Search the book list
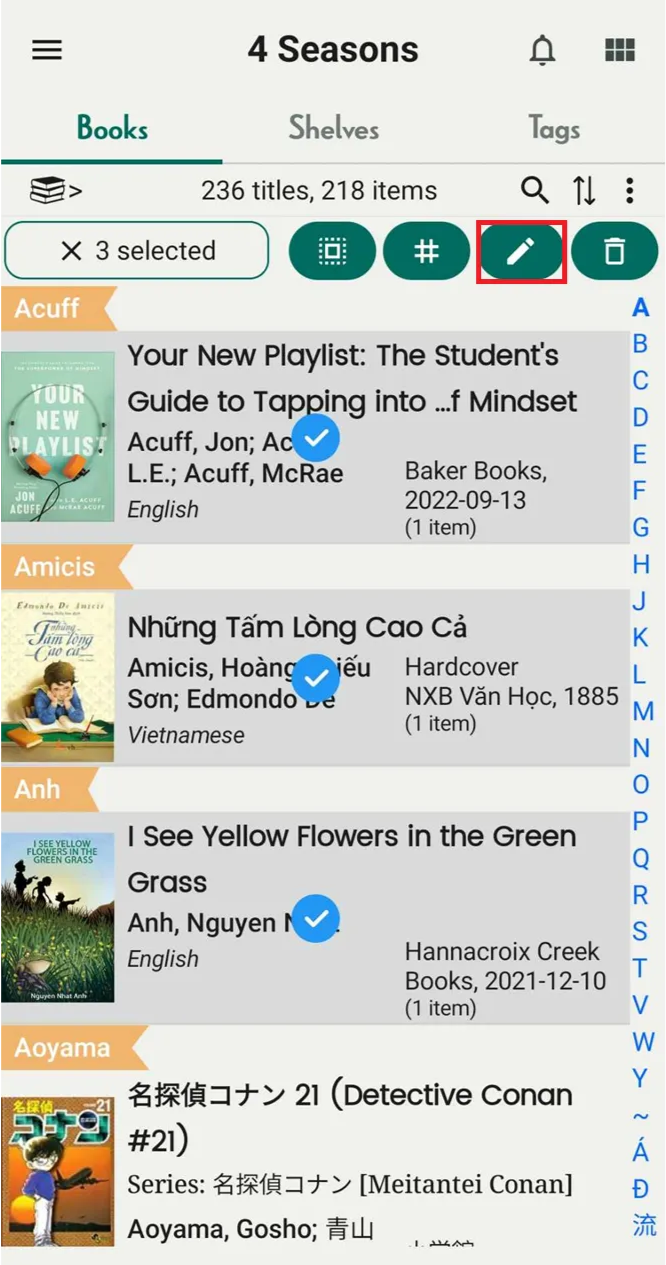This screenshot has height=1265, width=666. click(x=535, y=190)
